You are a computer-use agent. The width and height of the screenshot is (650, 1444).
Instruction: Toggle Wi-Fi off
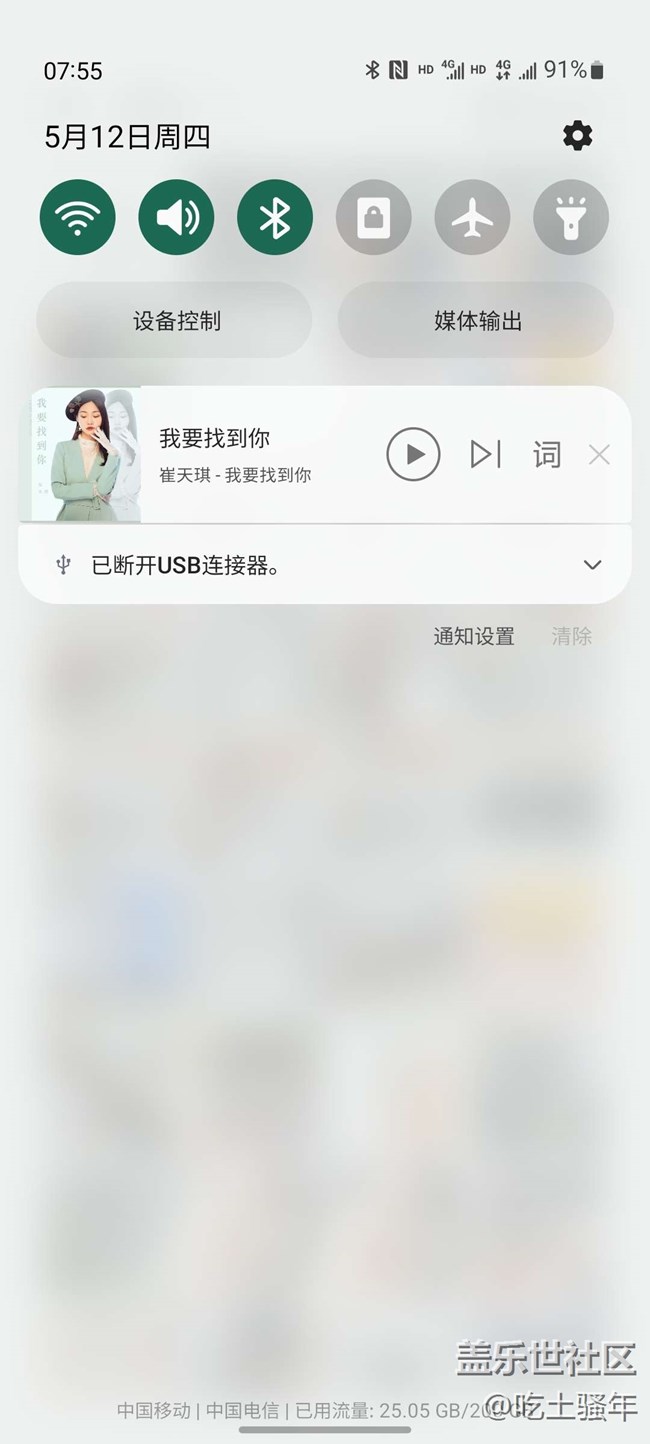[x=78, y=217]
